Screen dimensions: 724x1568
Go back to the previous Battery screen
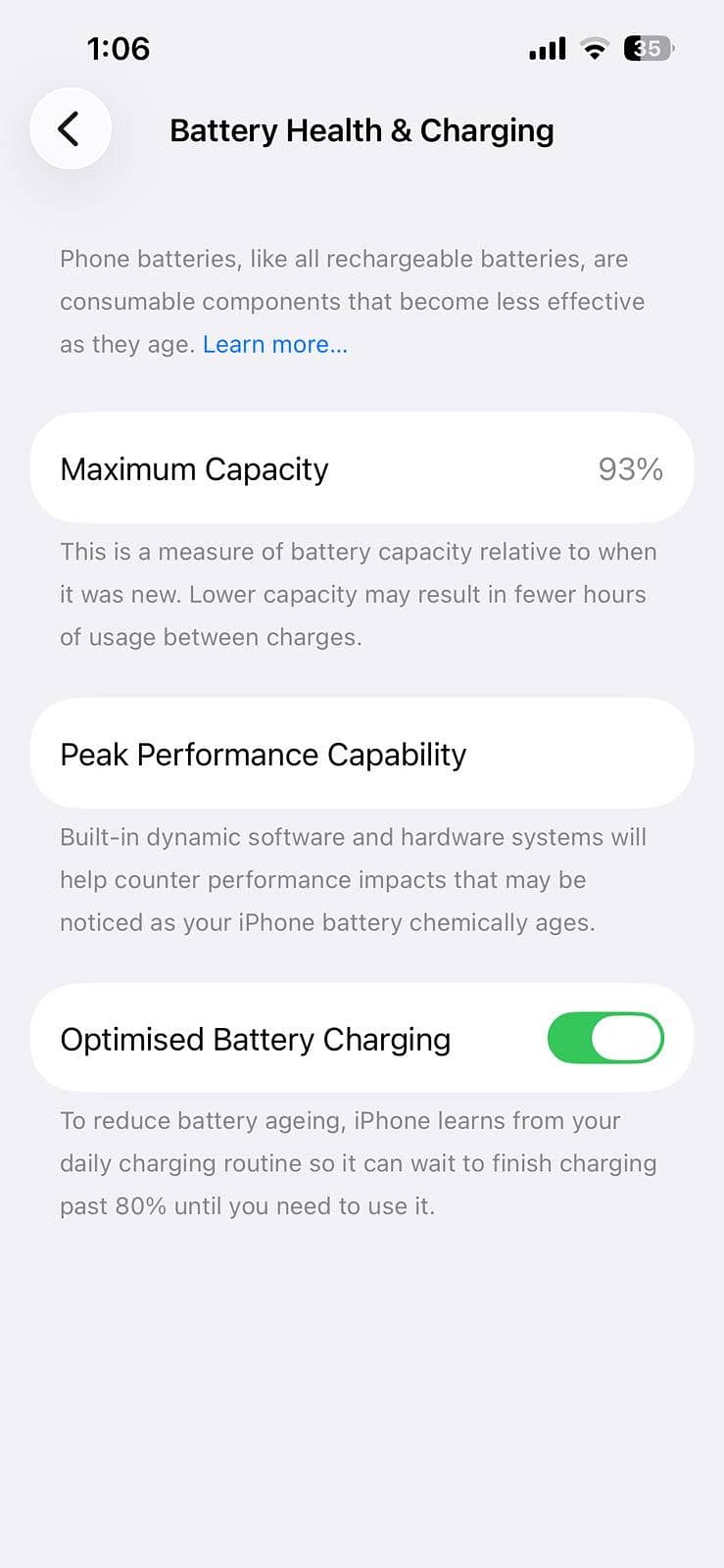click(x=70, y=128)
